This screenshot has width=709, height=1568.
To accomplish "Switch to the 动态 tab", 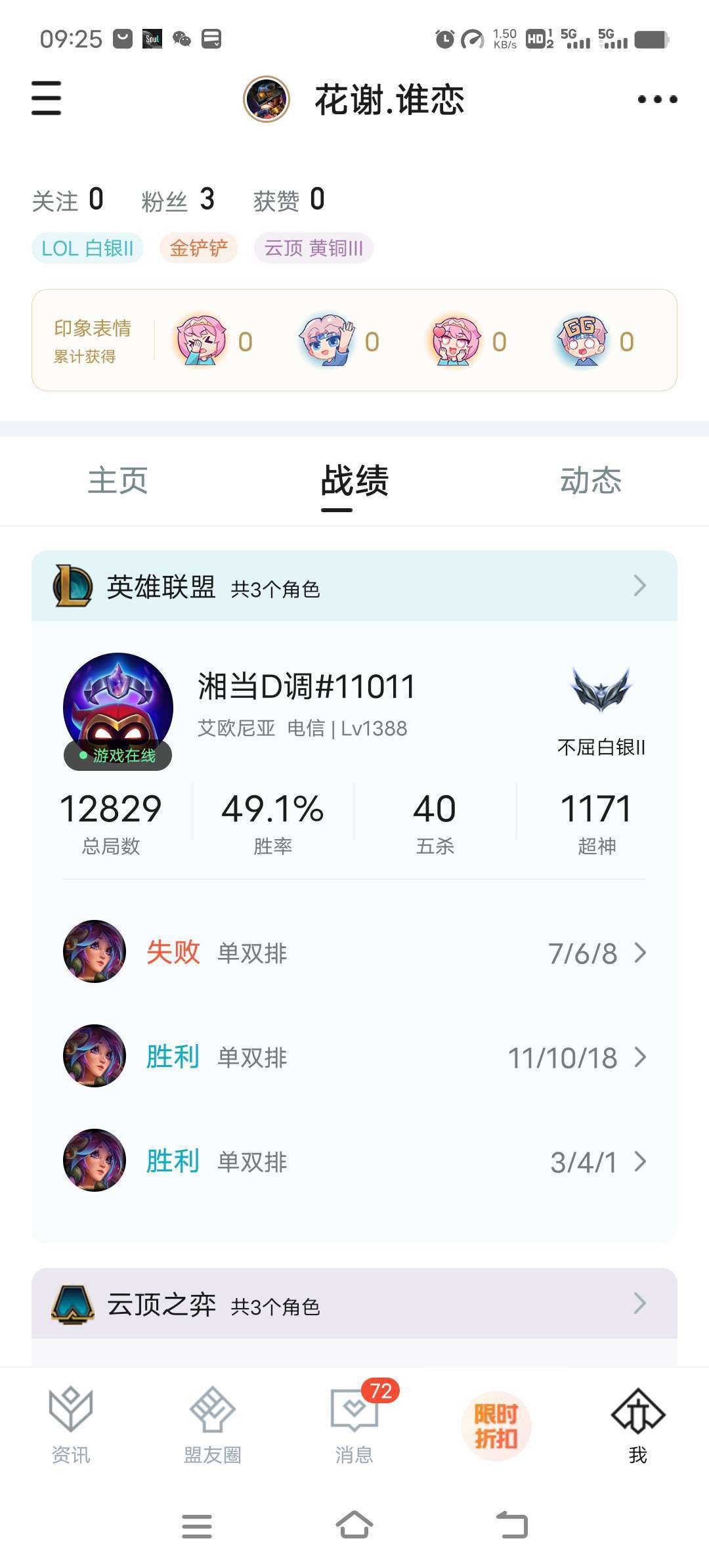I will [591, 481].
